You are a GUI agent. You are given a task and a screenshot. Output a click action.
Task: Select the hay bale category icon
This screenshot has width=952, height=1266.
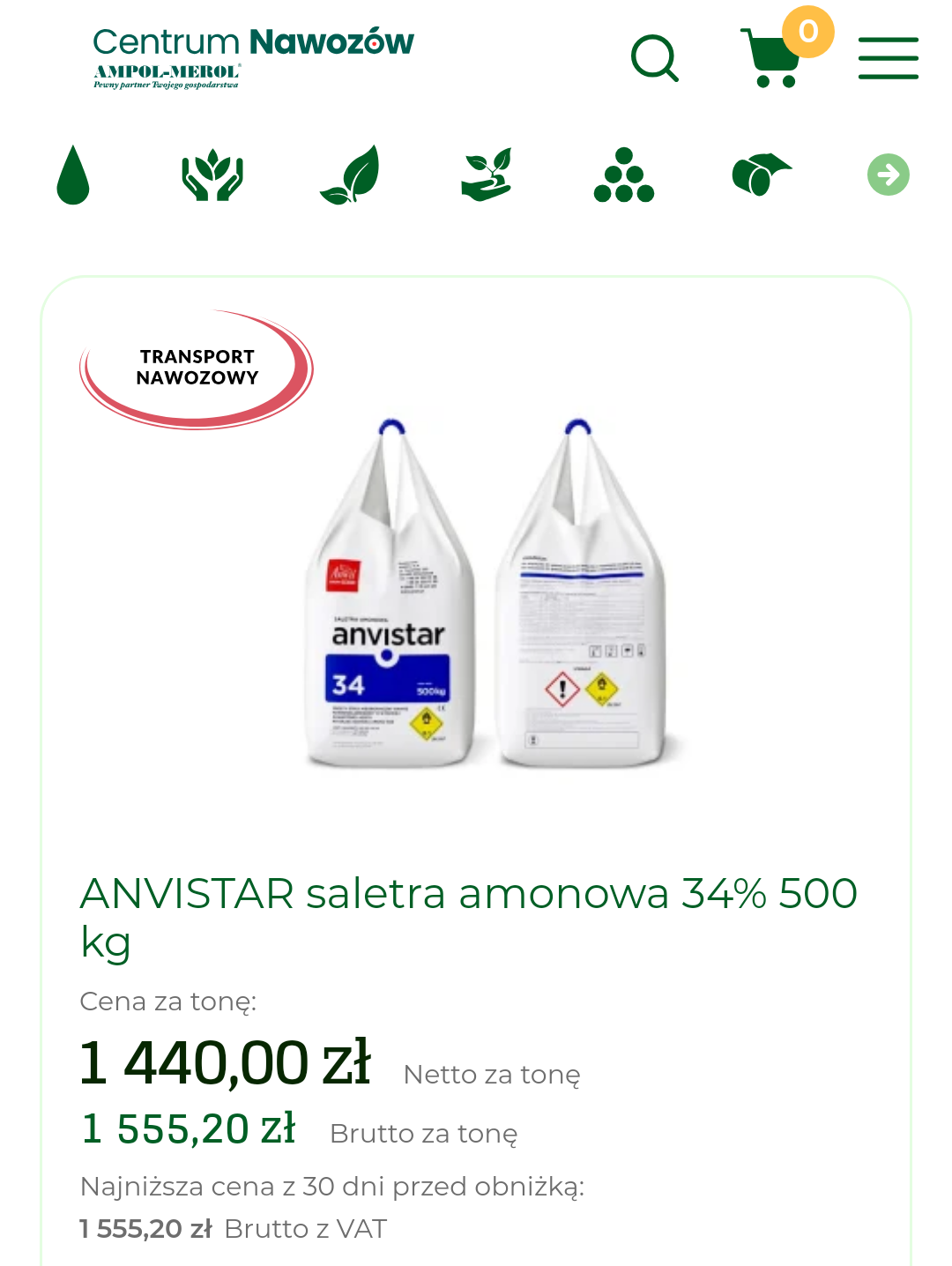pos(761,175)
